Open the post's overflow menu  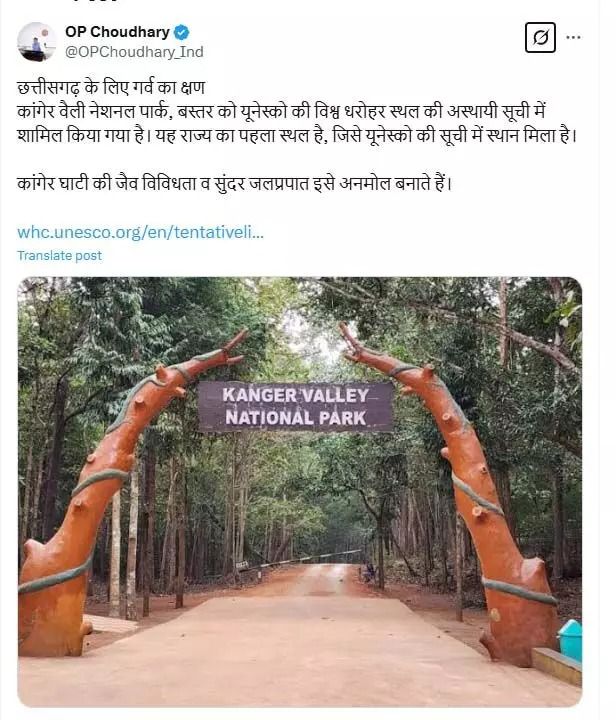point(573,38)
